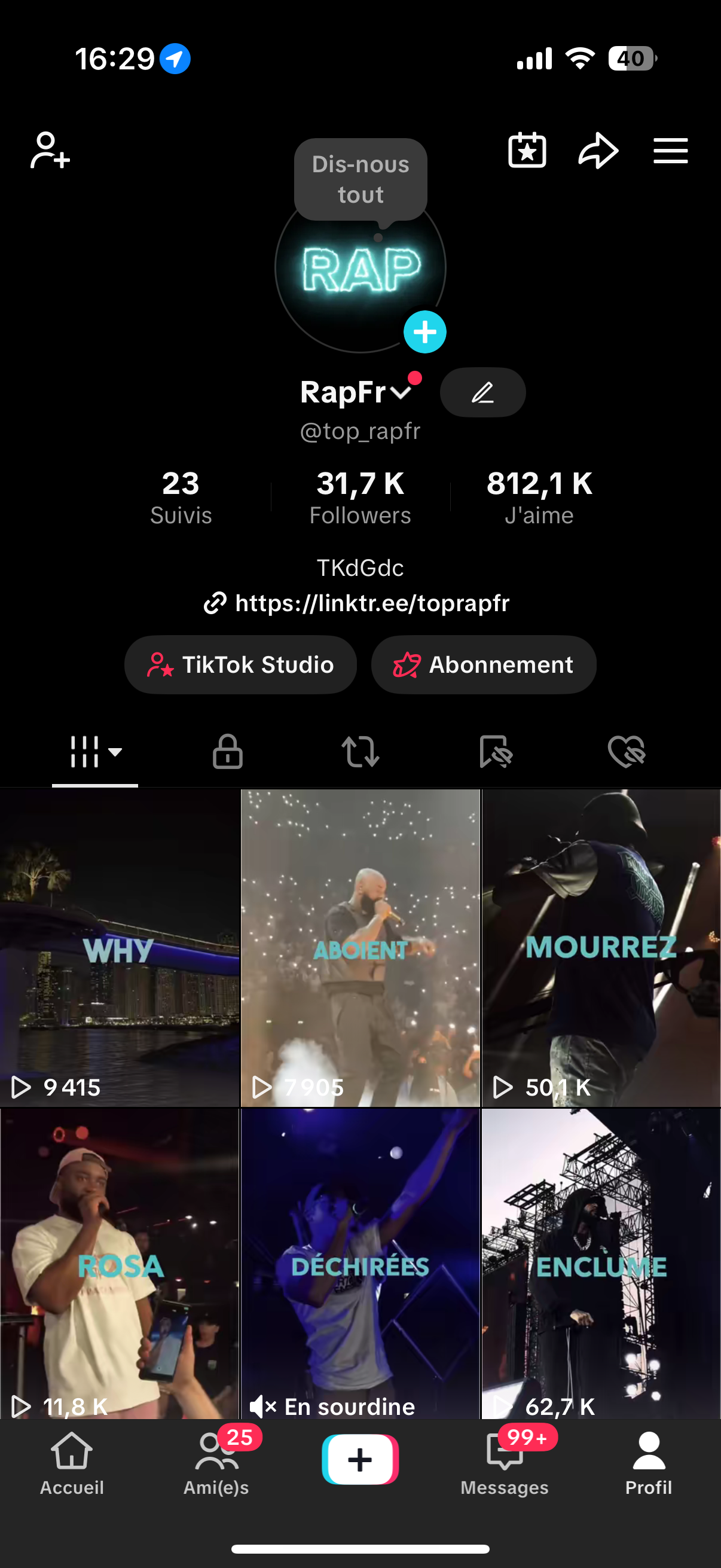Play the WHY video
Screen dimensions: 721x1568
click(x=119, y=948)
